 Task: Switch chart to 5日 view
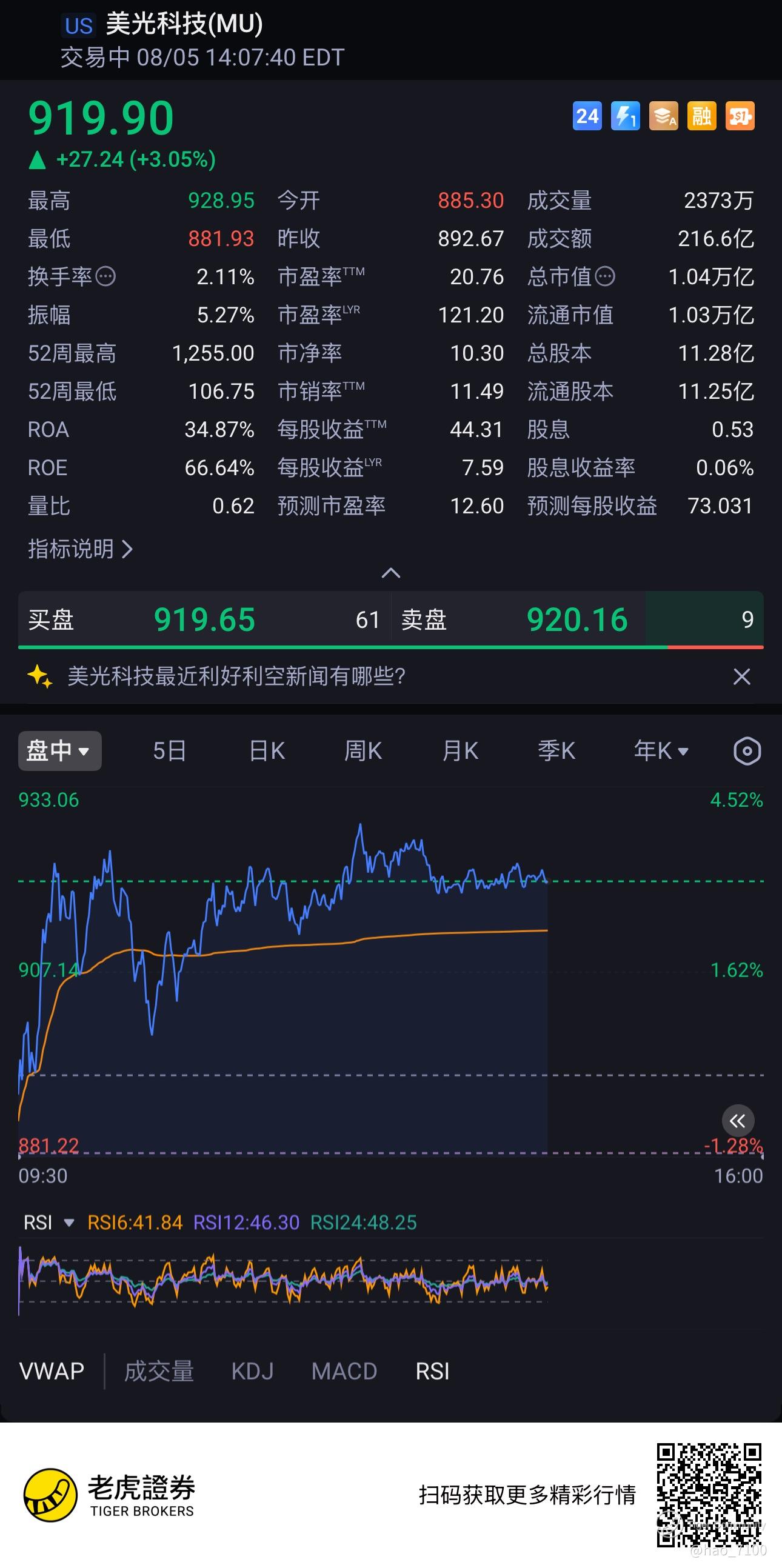pyautogui.click(x=169, y=750)
